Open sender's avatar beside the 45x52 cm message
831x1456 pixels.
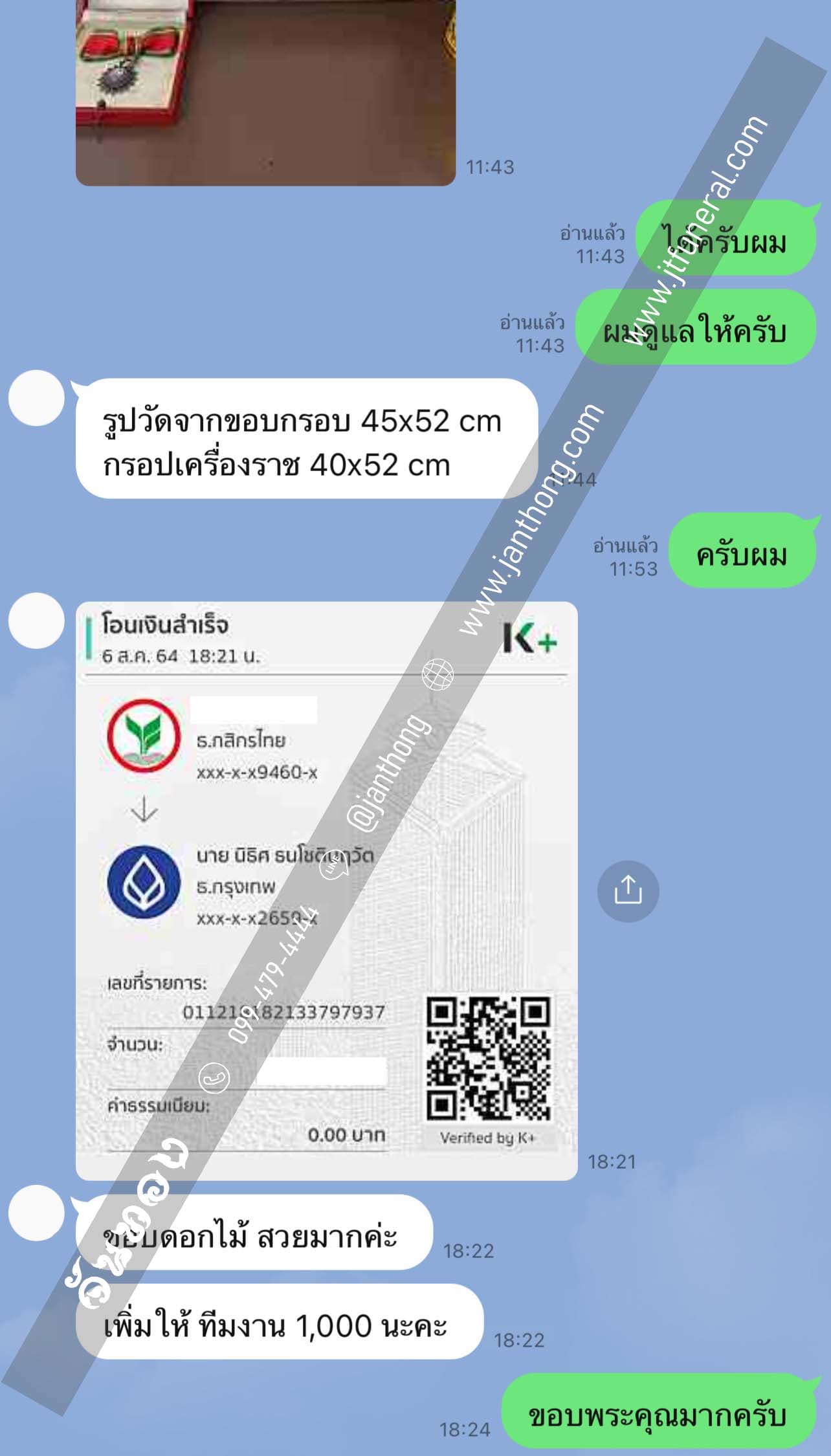[36, 398]
